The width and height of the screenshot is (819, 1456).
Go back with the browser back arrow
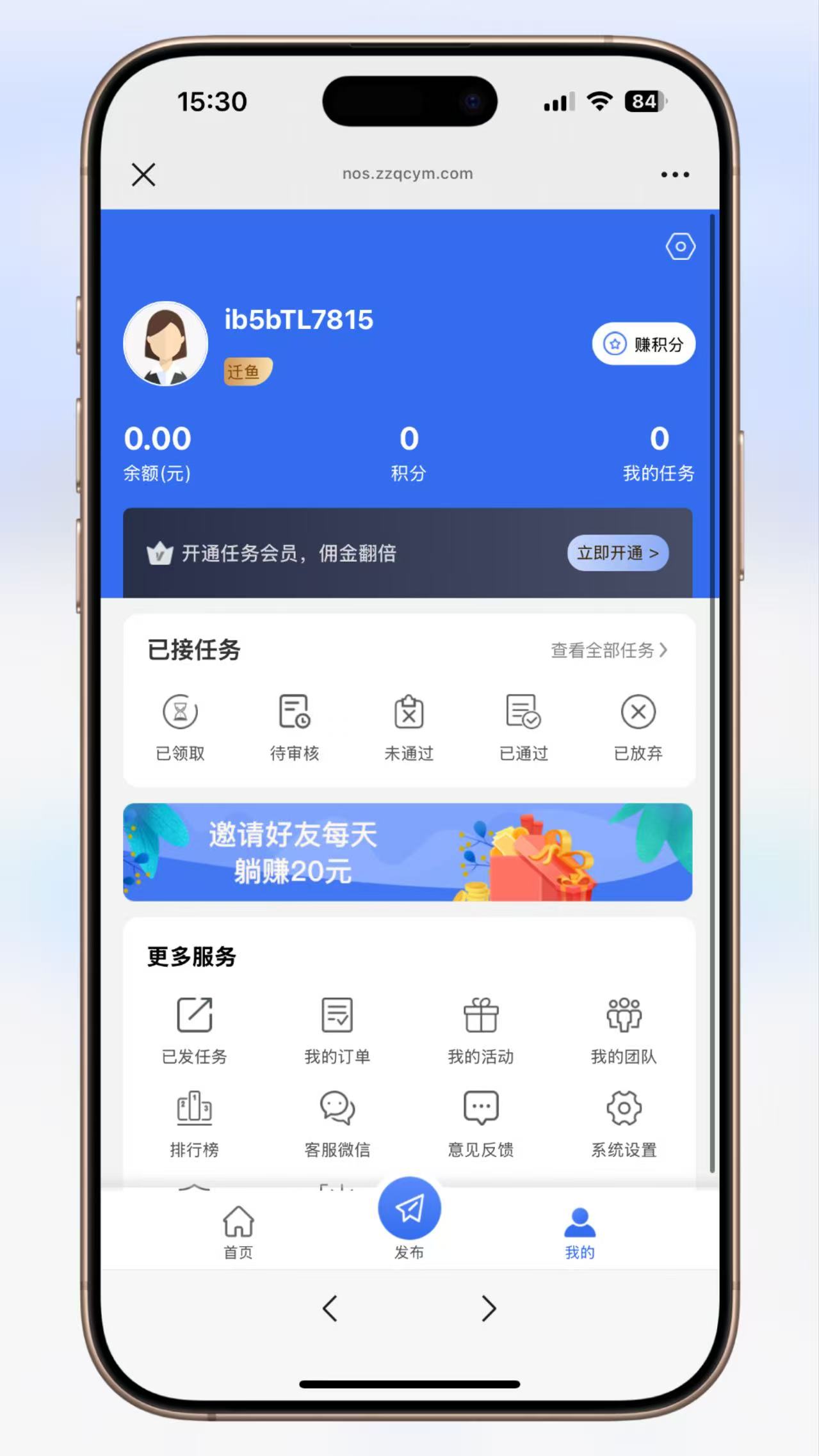pyautogui.click(x=330, y=1308)
